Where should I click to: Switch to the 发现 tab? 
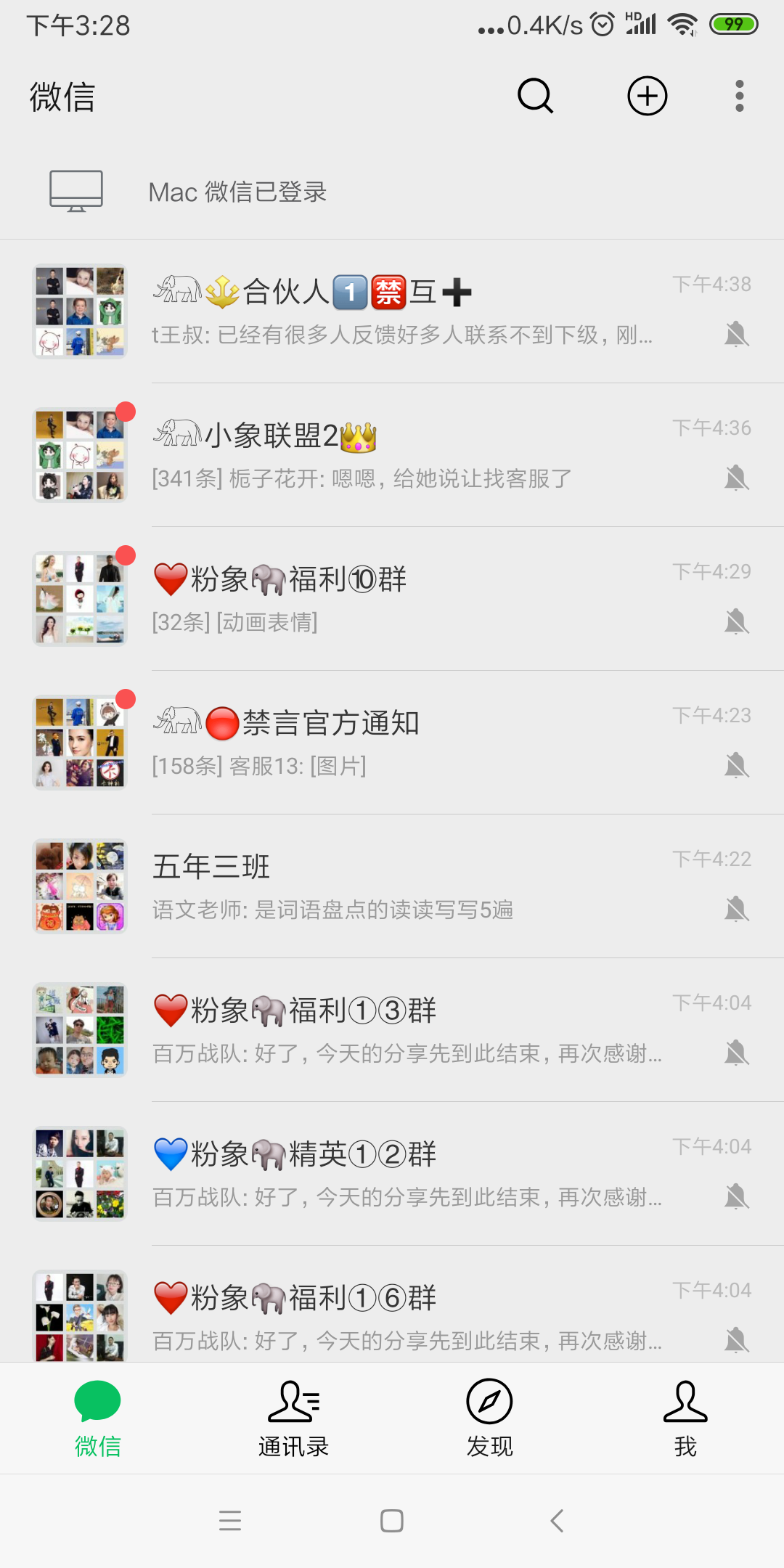point(489,1418)
